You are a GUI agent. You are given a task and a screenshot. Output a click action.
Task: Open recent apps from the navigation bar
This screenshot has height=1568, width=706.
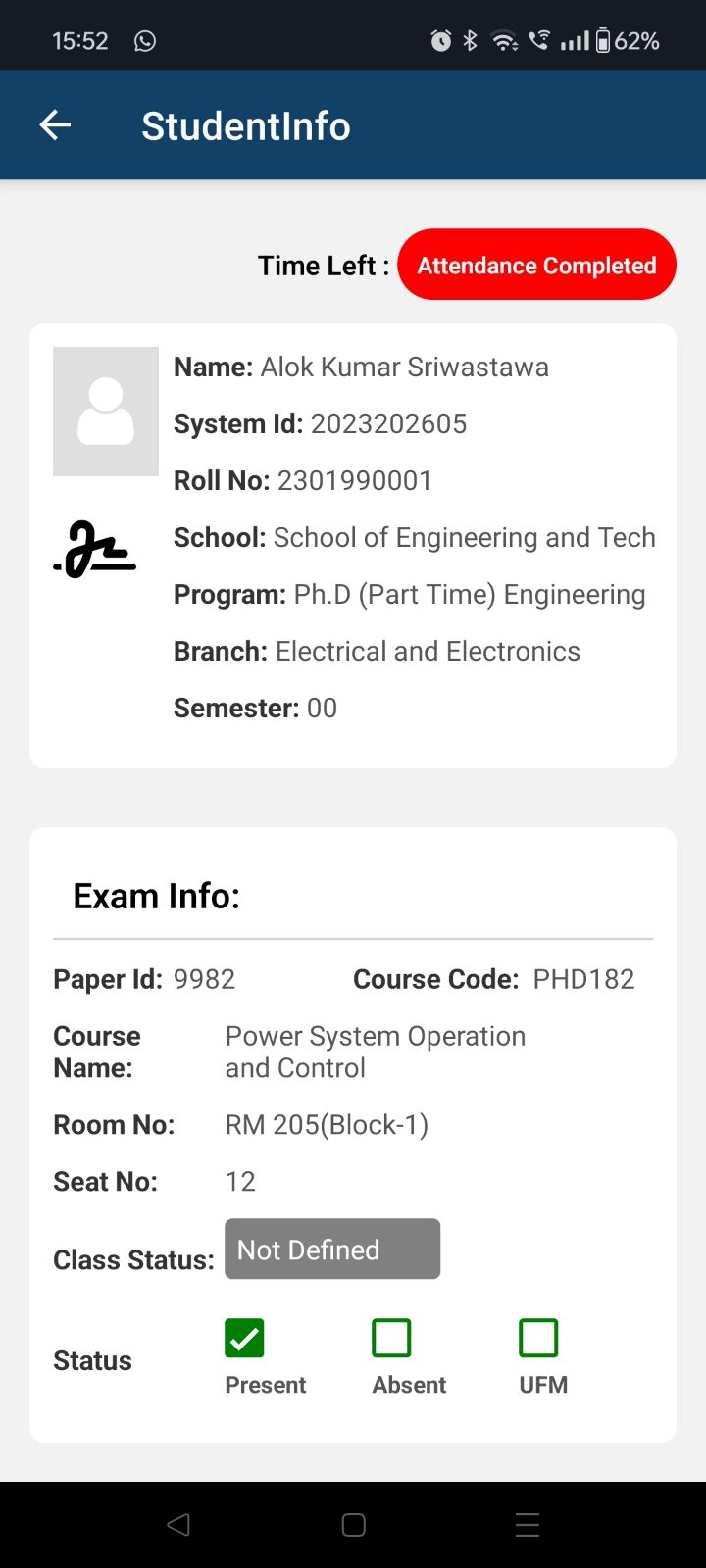coord(528,1525)
